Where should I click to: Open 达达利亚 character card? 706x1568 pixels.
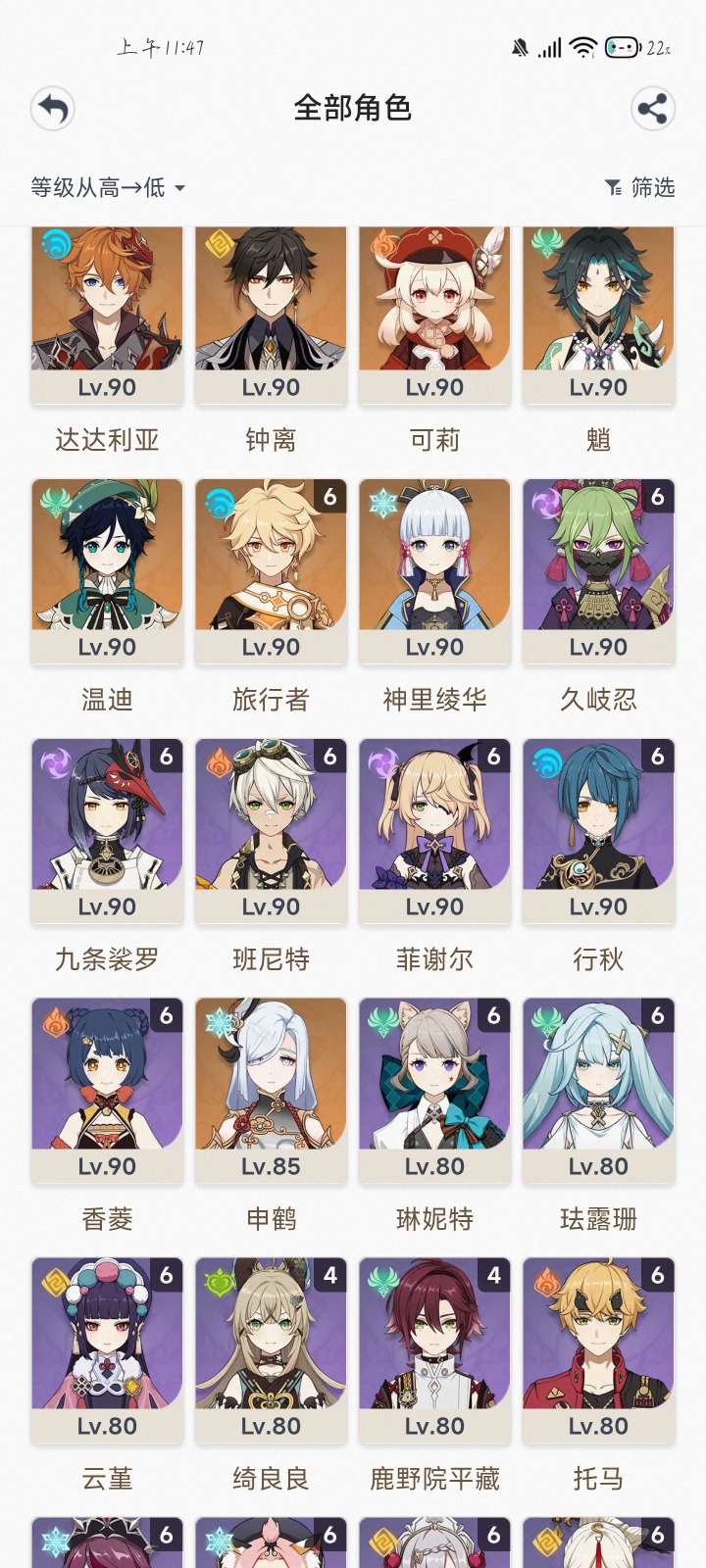107,314
